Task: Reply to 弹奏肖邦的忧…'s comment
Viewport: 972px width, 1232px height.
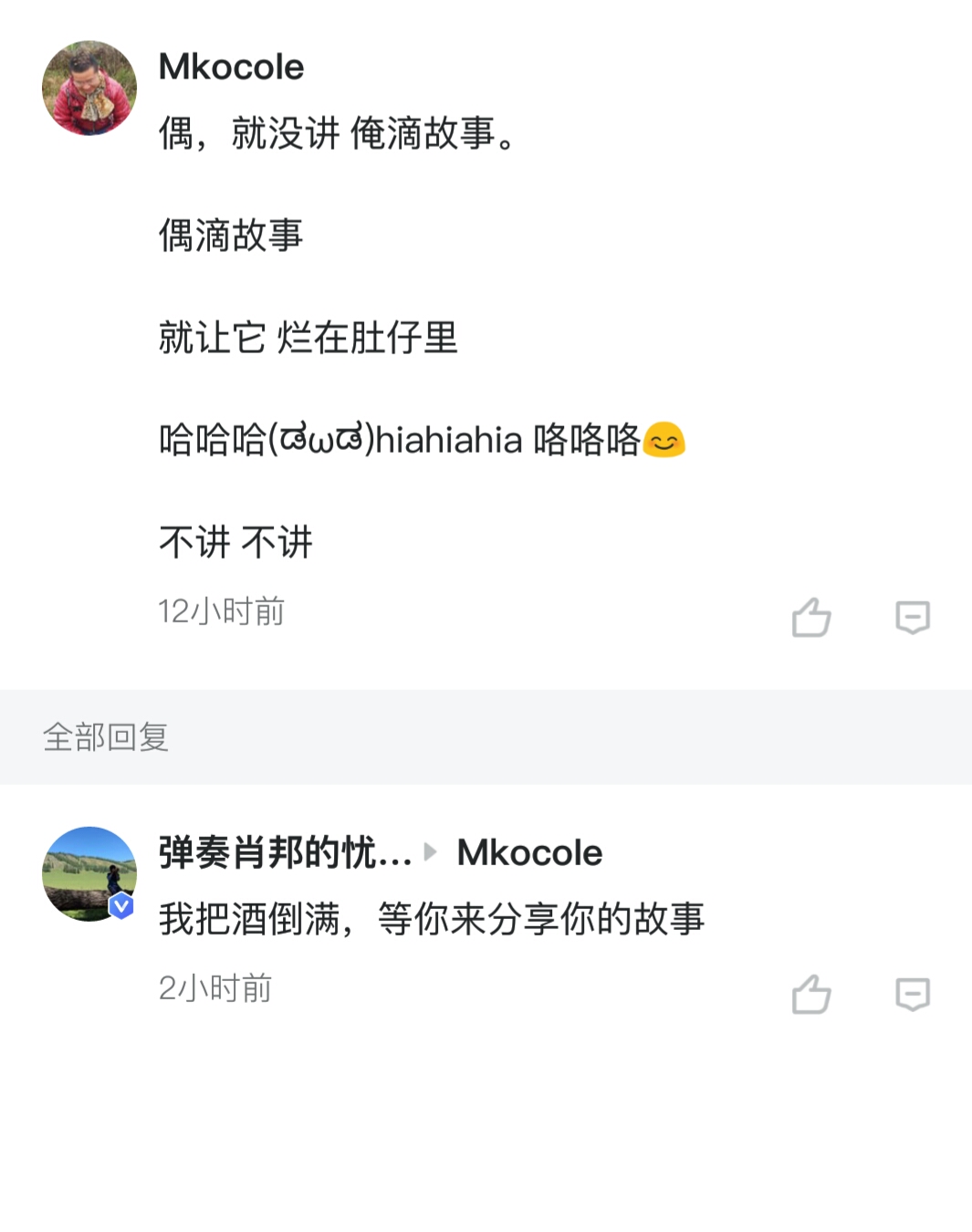Action: [x=912, y=994]
